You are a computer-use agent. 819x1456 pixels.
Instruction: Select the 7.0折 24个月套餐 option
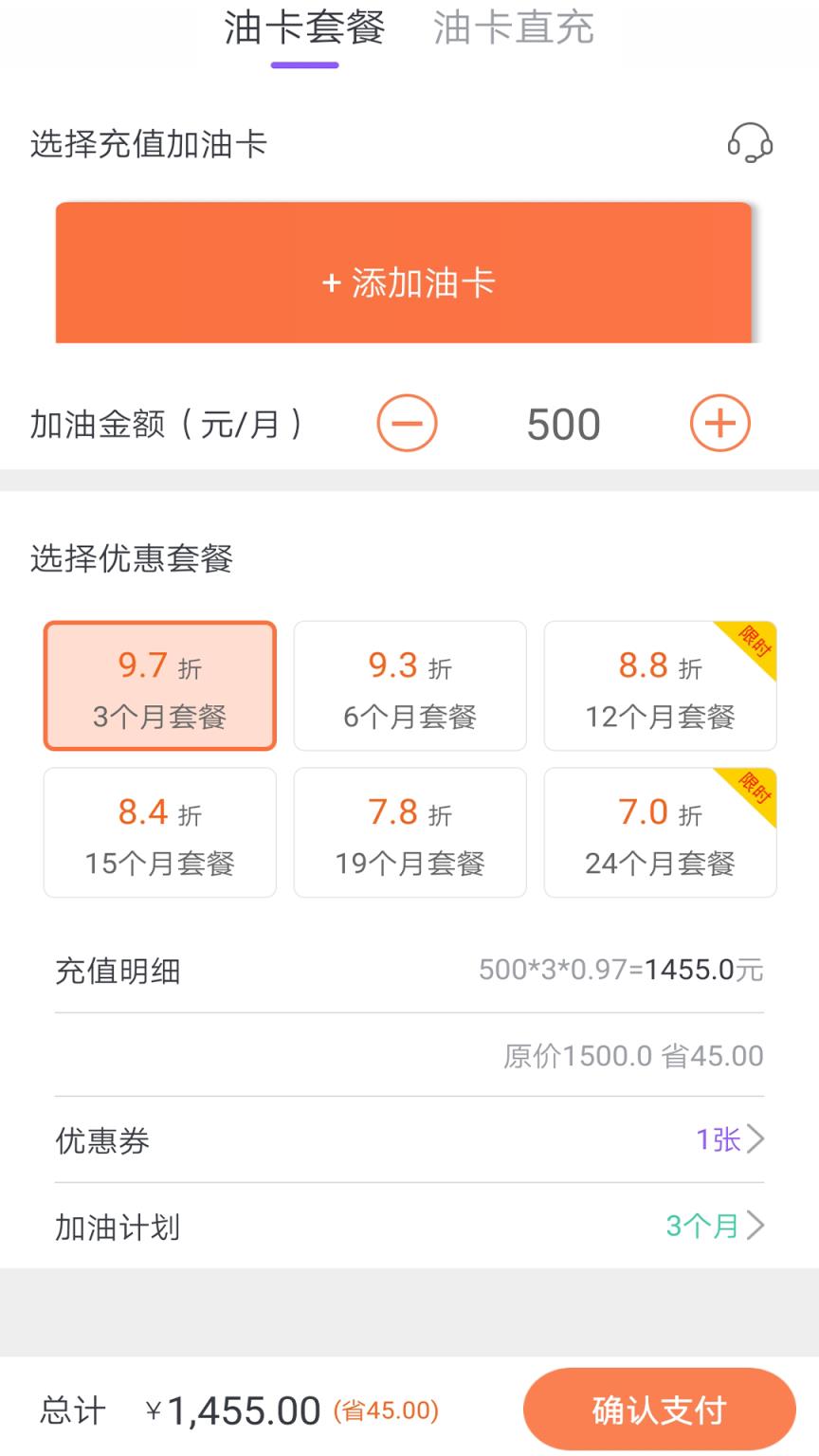660,831
